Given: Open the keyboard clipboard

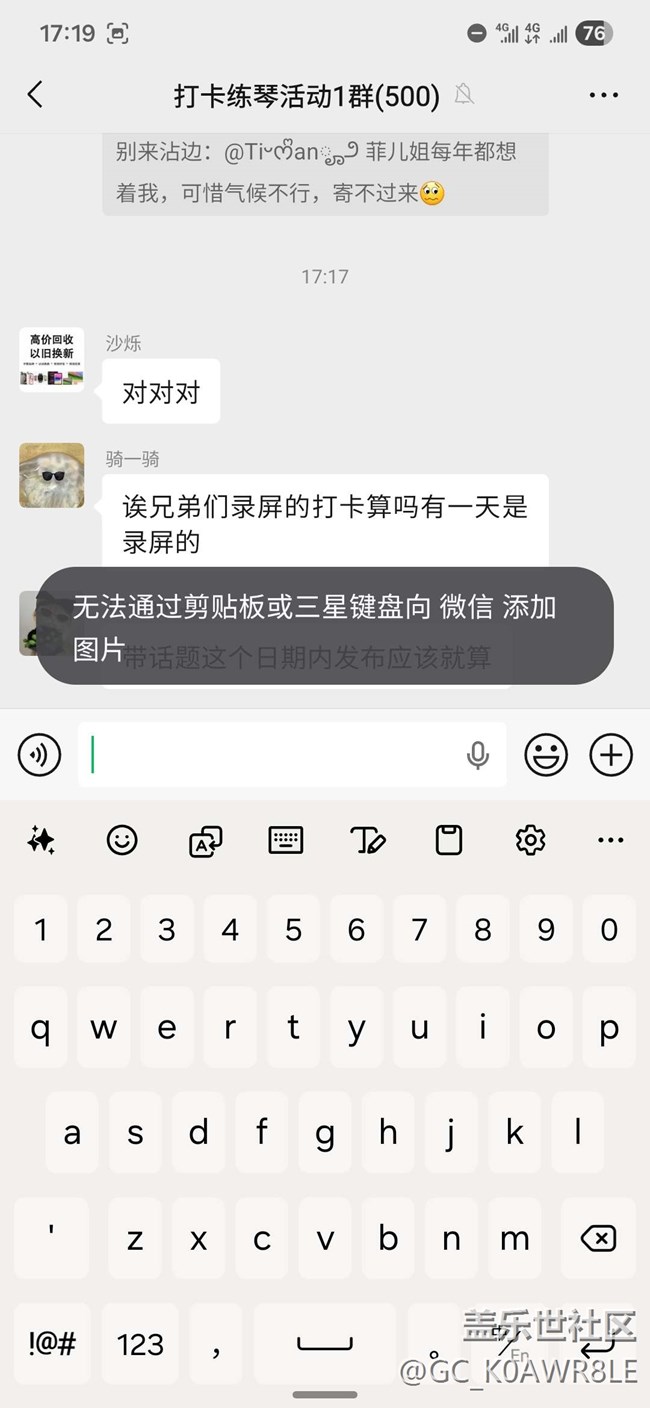Looking at the screenshot, I should (449, 841).
